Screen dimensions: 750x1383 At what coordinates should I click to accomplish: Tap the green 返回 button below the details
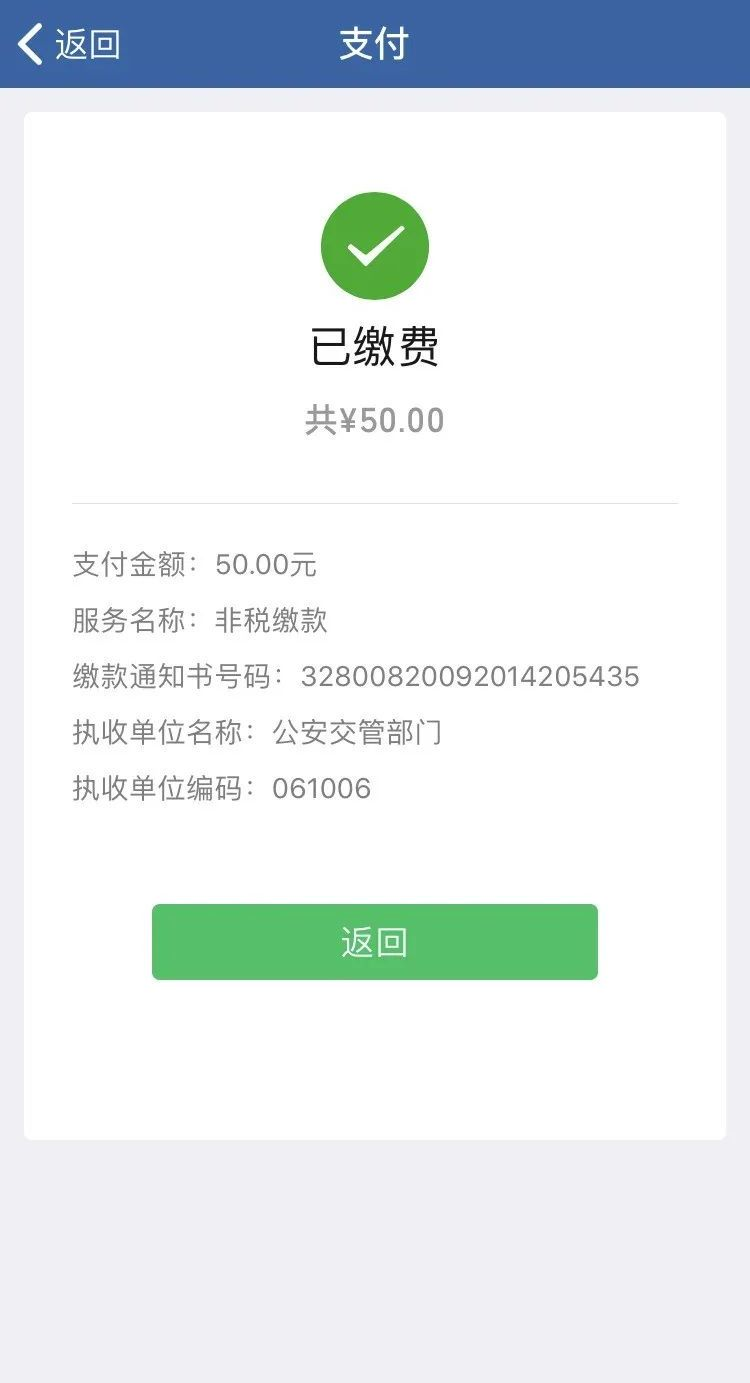pos(375,942)
